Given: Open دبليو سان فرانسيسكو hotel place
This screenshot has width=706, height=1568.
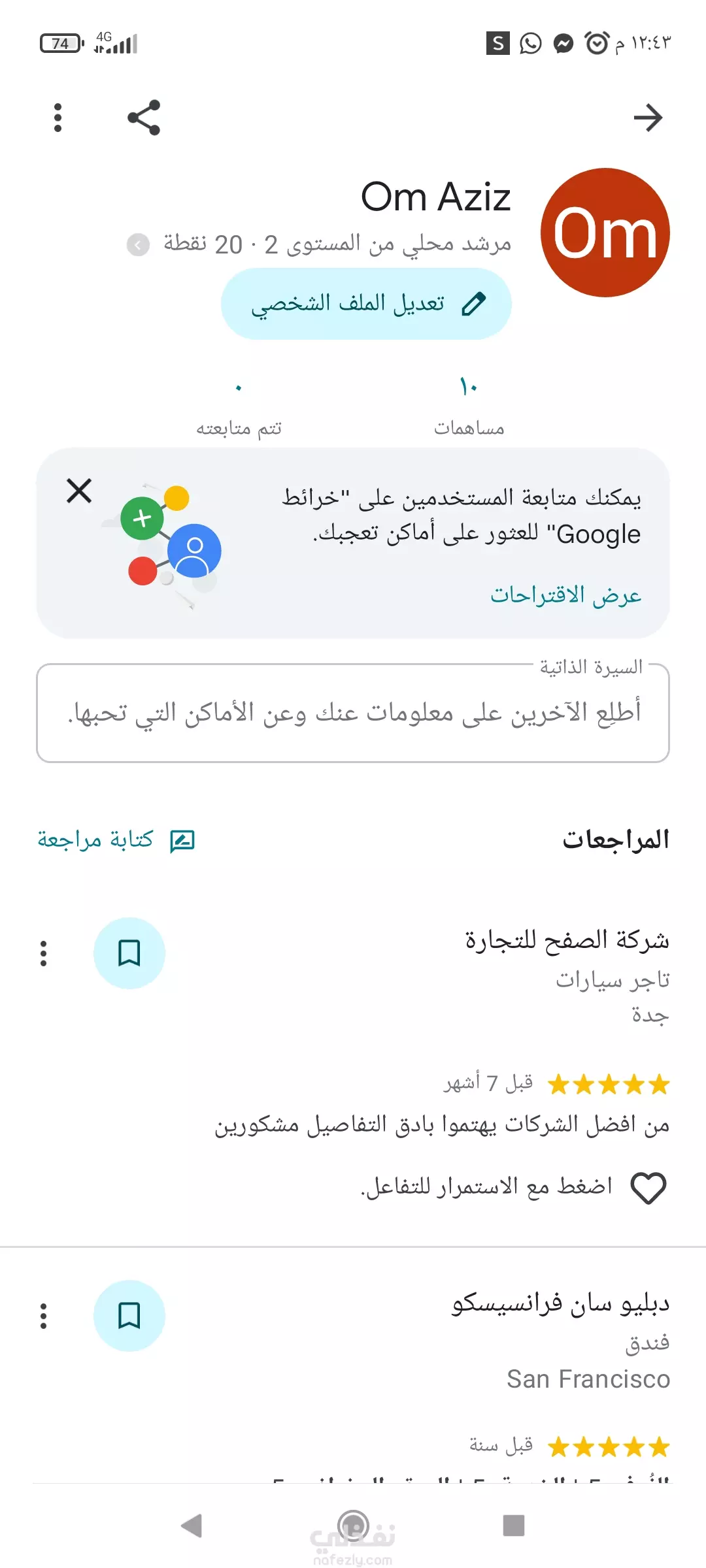Looking at the screenshot, I should [x=560, y=1303].
